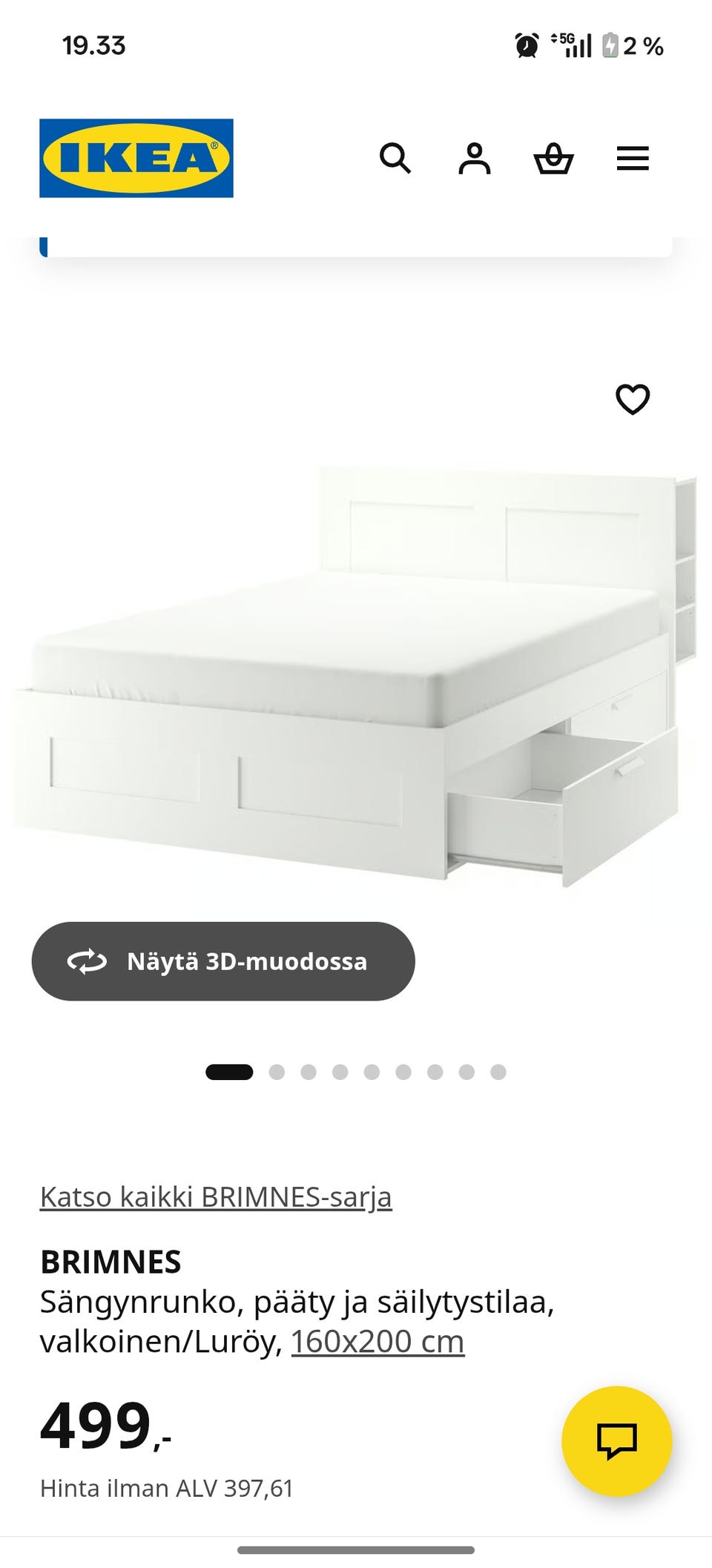Tap Näytä 3D-muodossa button
The width and height of the screenshot is (712, 1568).
tap(223, 961)
